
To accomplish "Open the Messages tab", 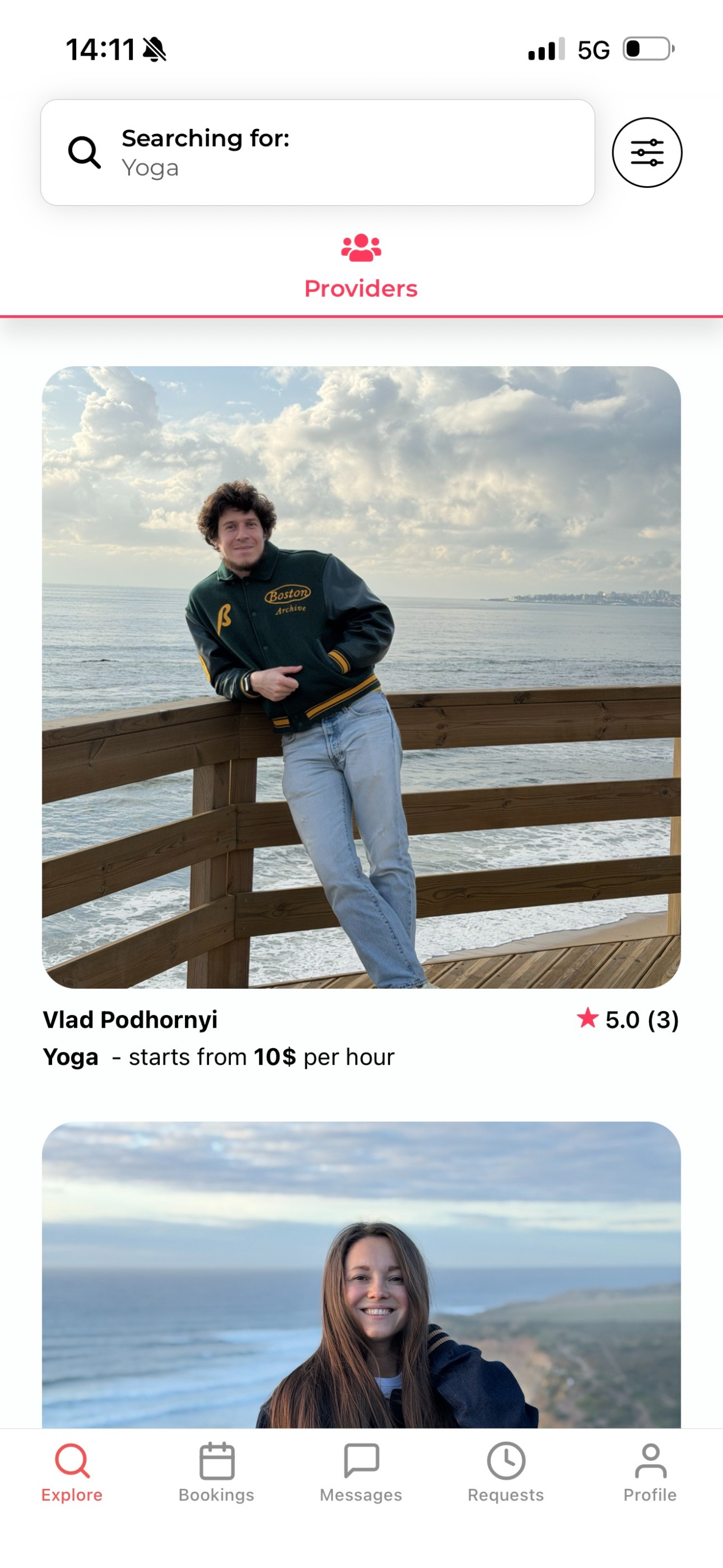I will 361,1472.
